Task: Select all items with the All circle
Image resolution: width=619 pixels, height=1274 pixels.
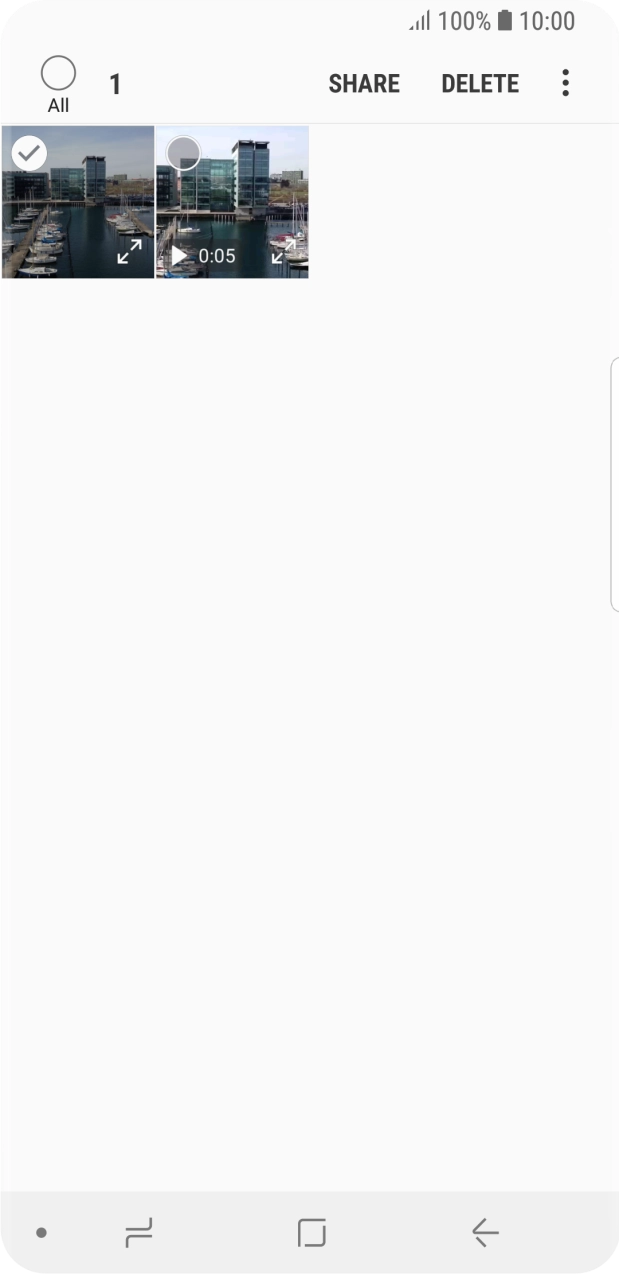Action: coord(58,75)
